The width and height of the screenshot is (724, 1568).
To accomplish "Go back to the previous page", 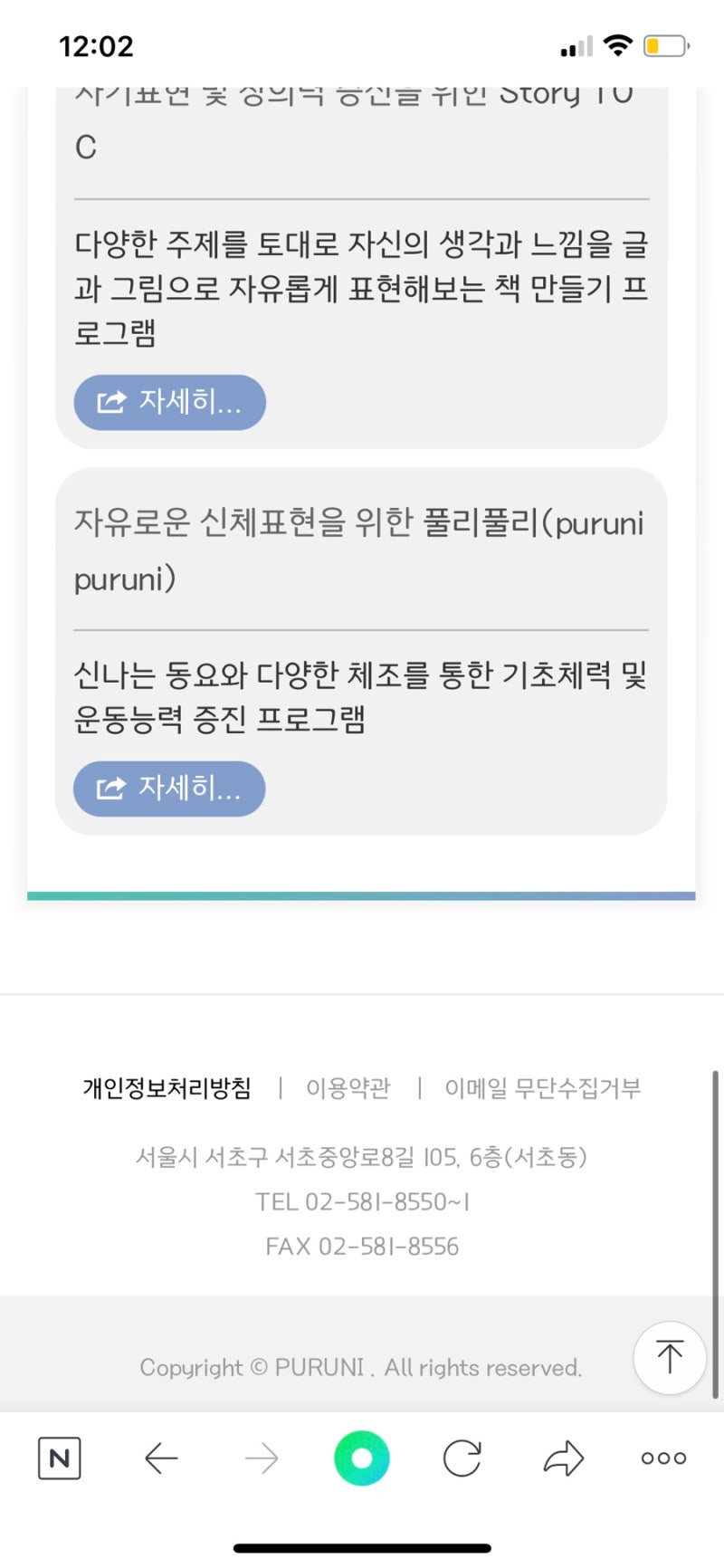I will (161, 1458).
